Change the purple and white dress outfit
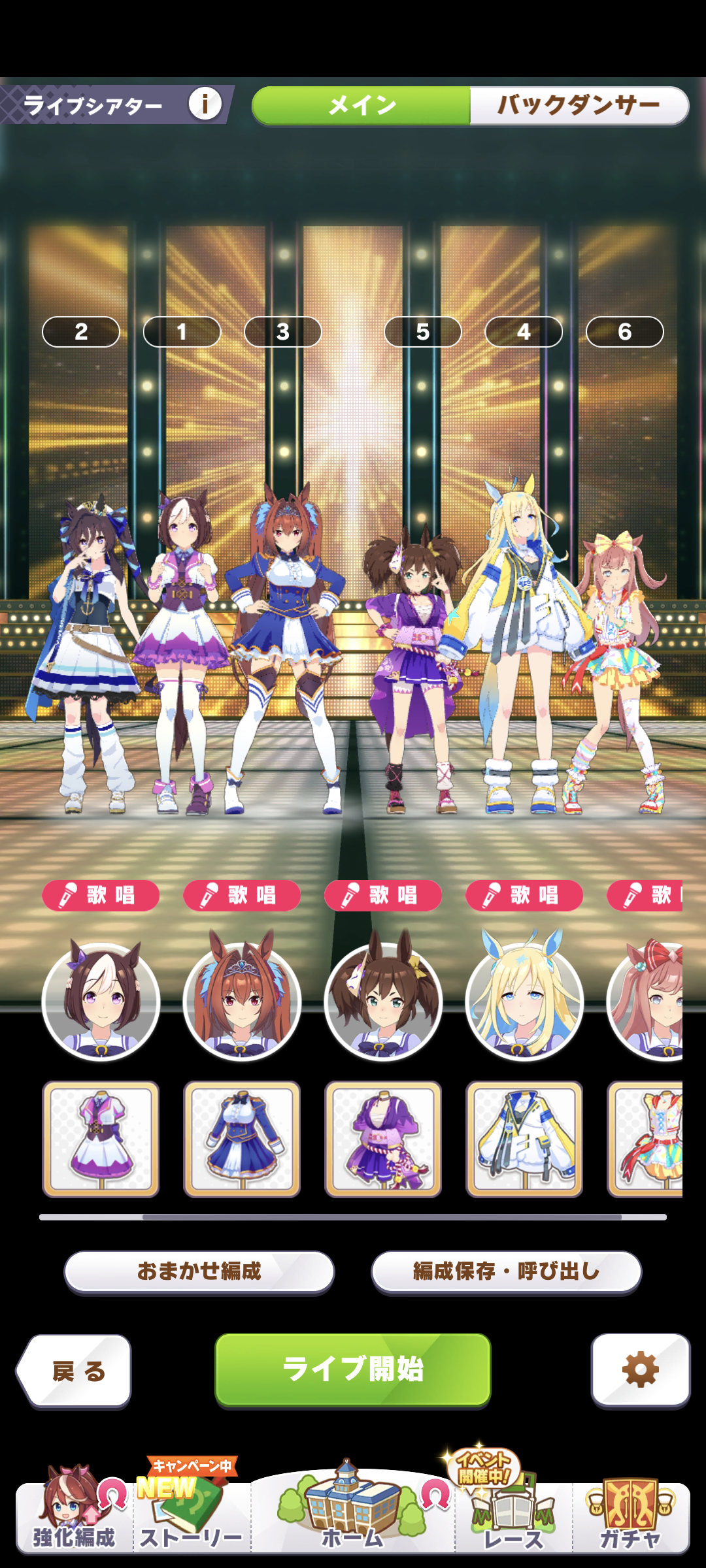 tap(101, 1139)
